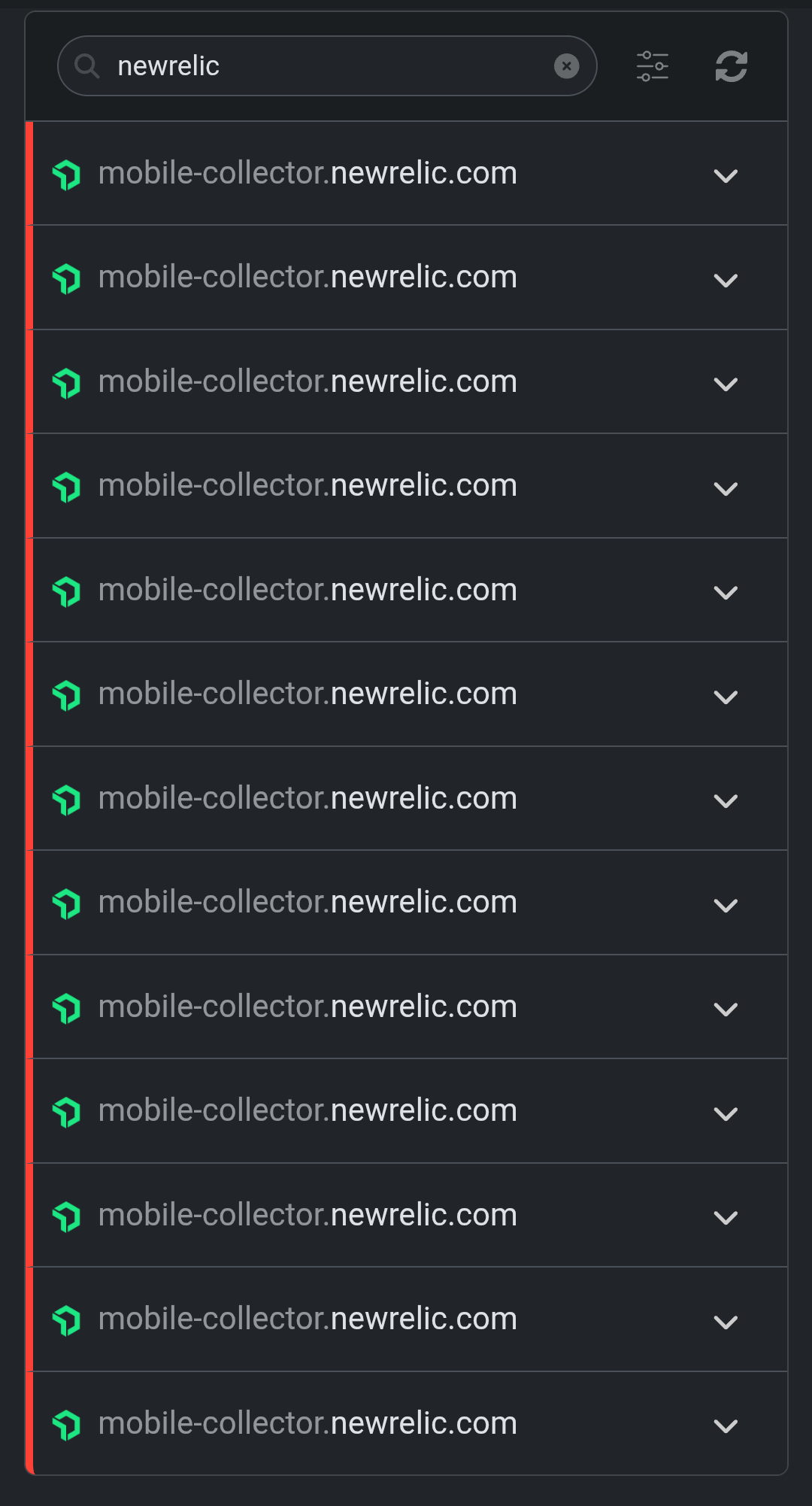Tap the search field containing newrelic
Screen dimensions: 812x1506
323,66
